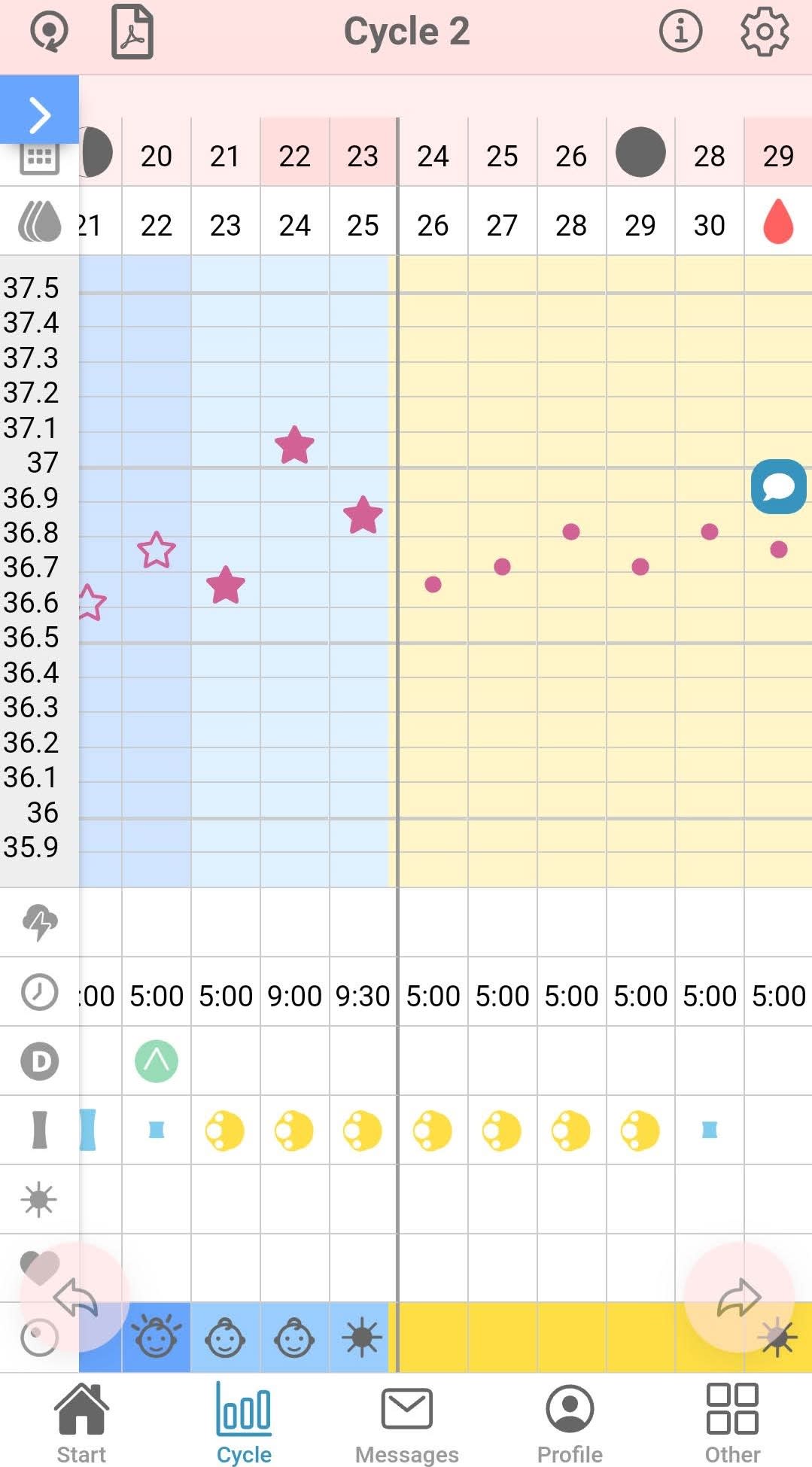Go to the next cycle with right arrow

pos(739,1297)
